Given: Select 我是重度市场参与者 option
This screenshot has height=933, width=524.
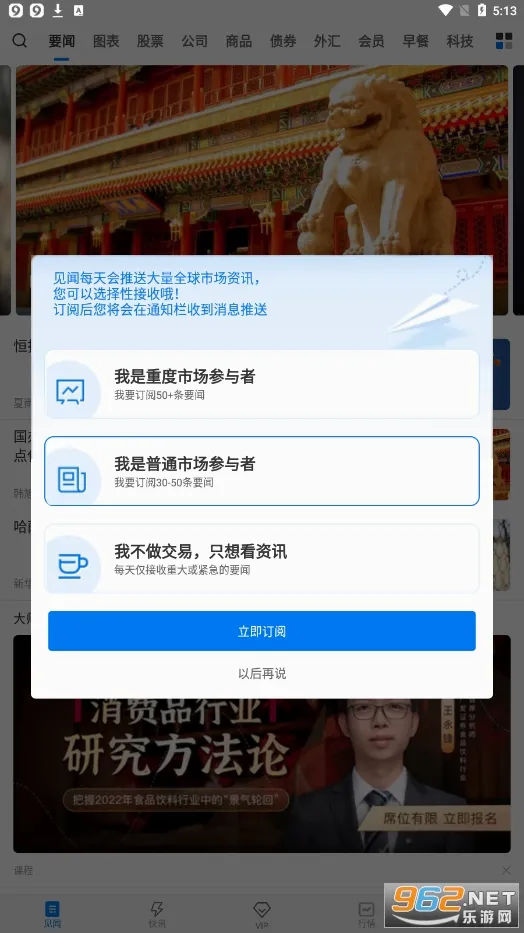Looking at the screenshot, I should coord(262,384).
